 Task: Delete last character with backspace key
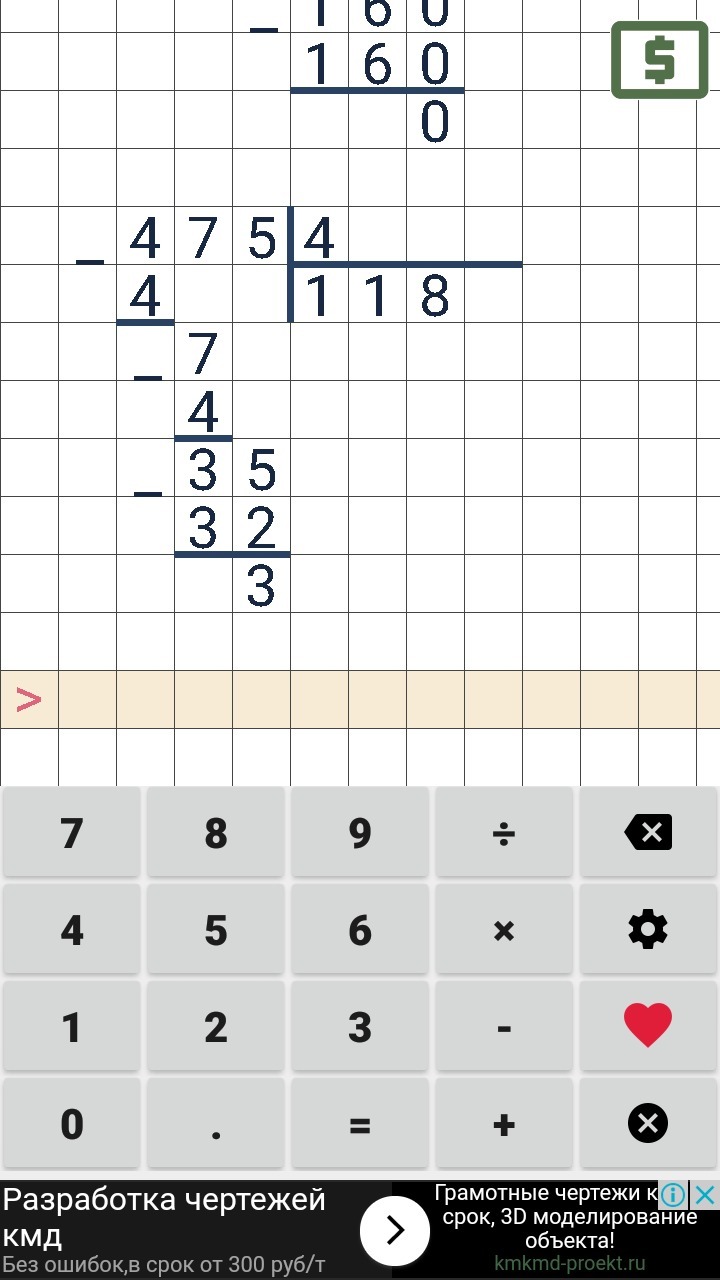(x=648, y=832)
